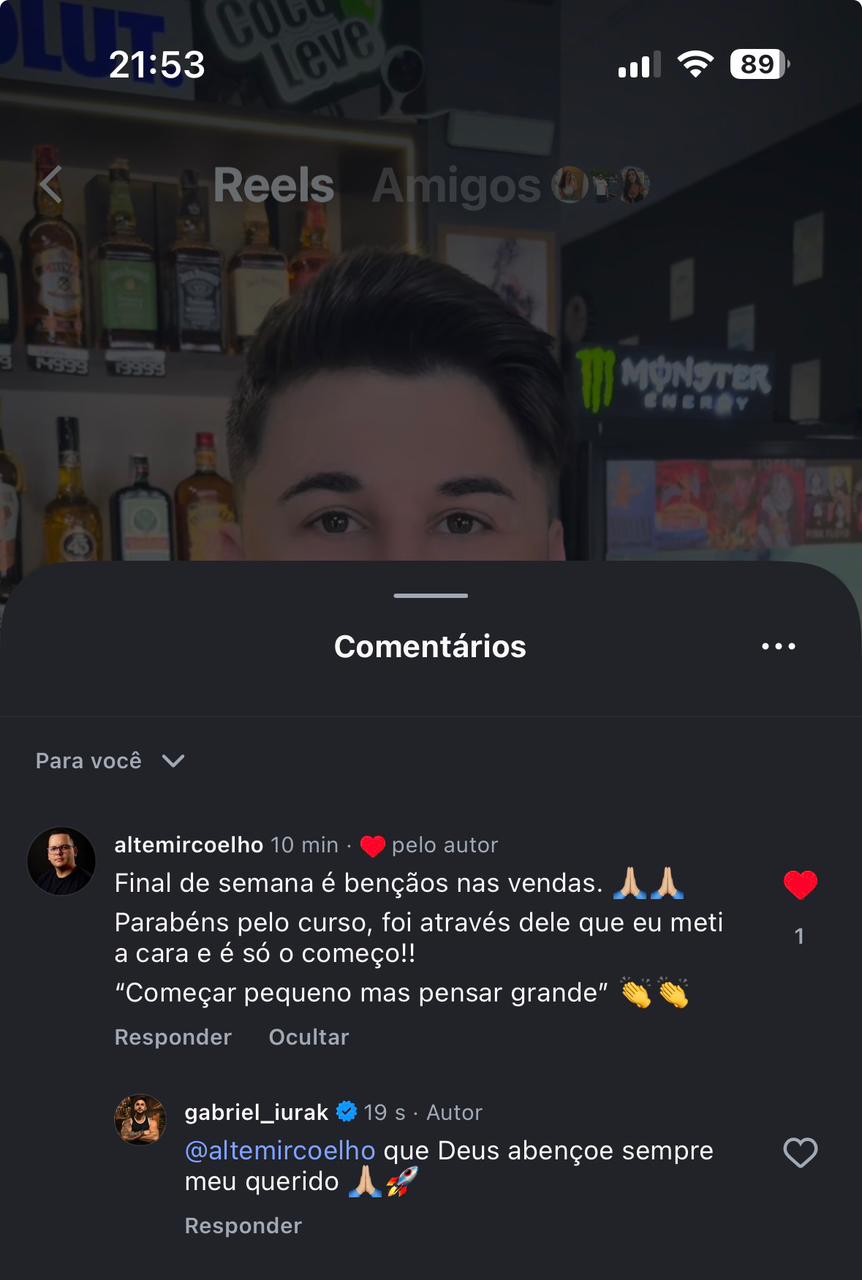Hide altemircoelho's comment via Ocultar
The width and height of the screenshot is (862, 1280).
click(308, 1037)
